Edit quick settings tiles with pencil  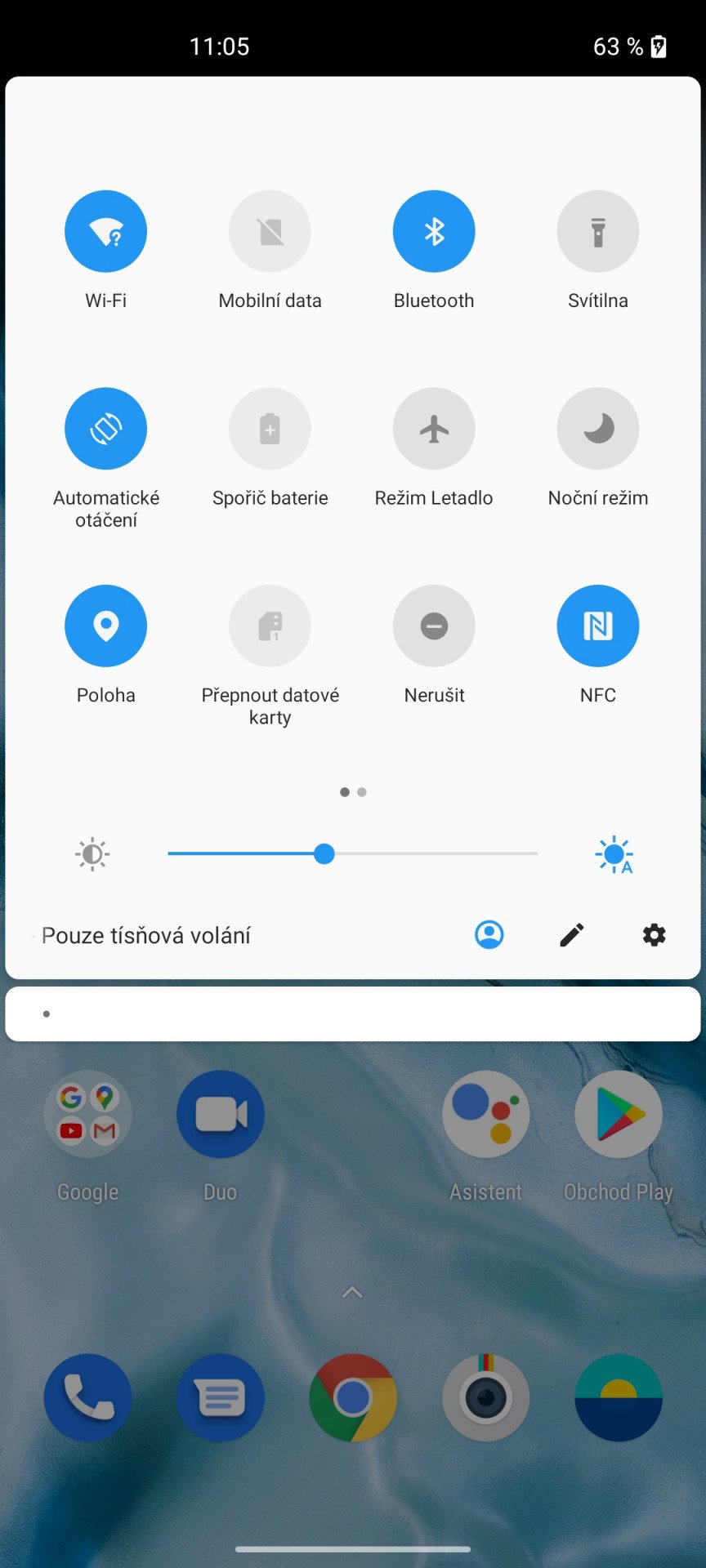572,934
